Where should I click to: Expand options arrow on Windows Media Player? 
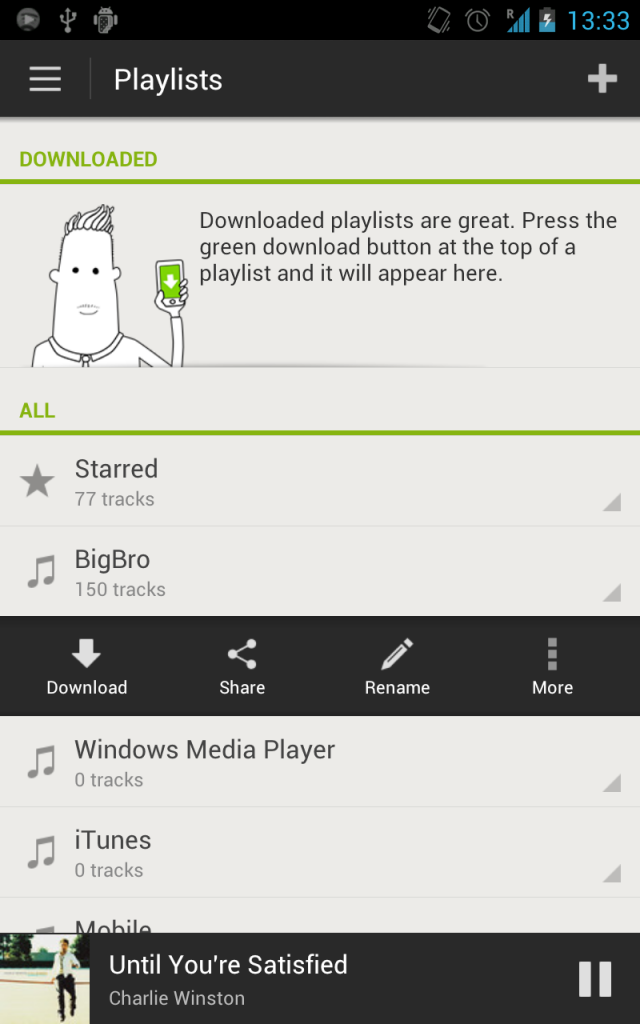[x=611, y=783]
